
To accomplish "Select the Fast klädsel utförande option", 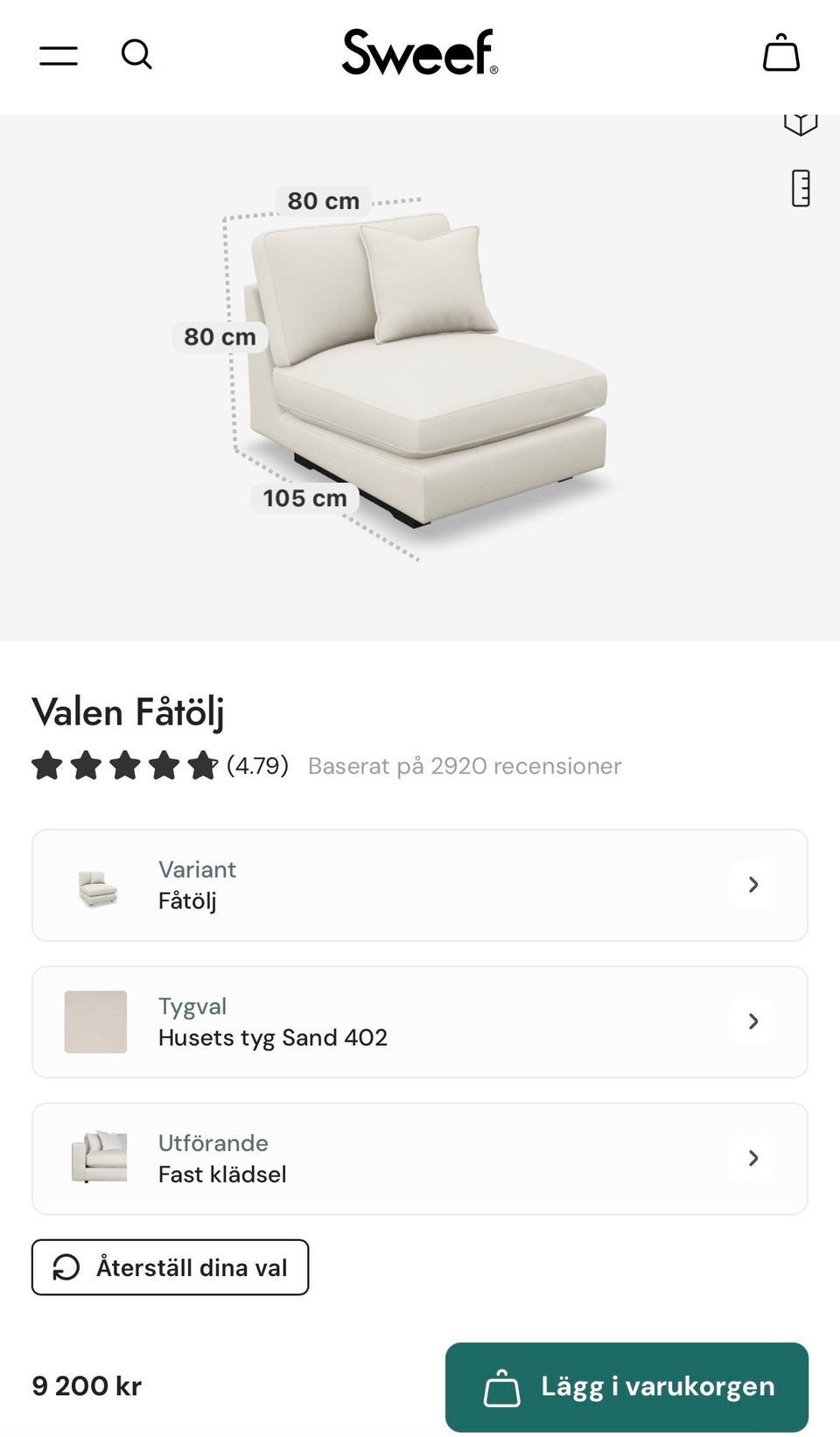I will click(x=420, y=1158).
